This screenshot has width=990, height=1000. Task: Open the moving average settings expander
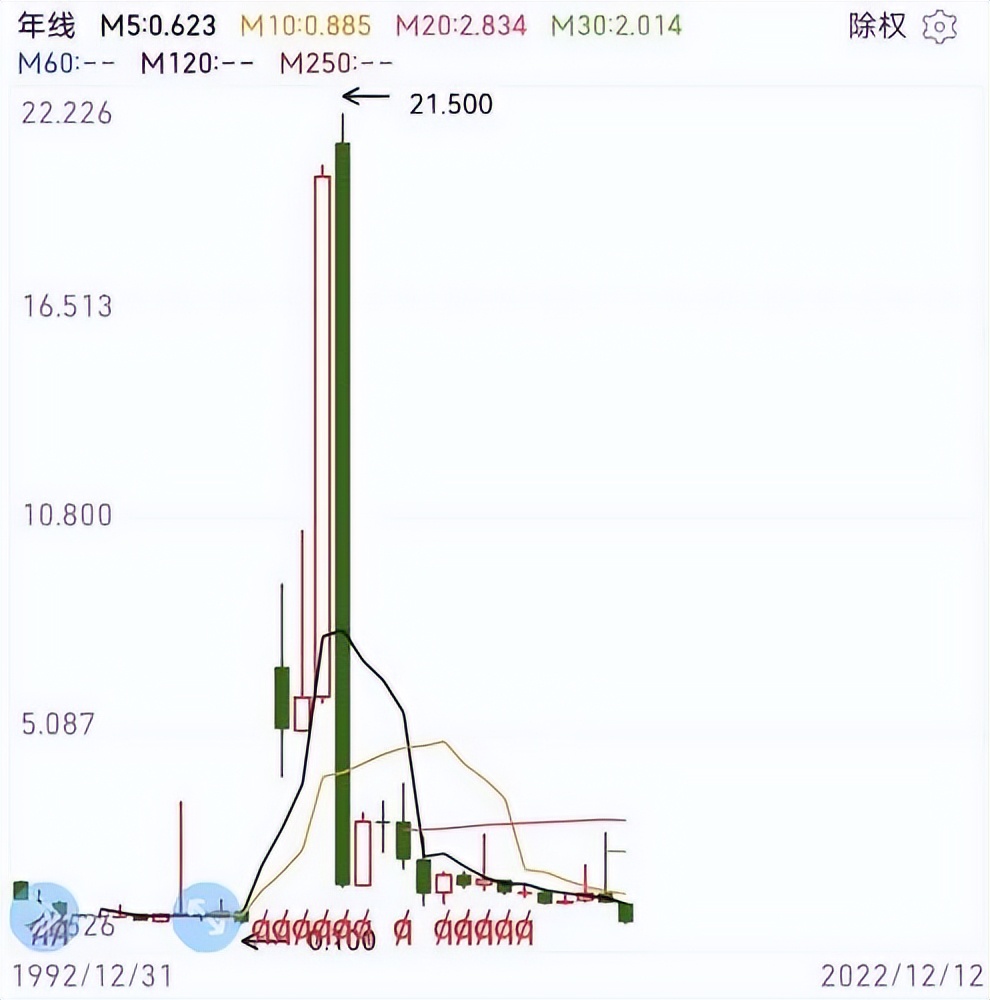click(941, 28)
